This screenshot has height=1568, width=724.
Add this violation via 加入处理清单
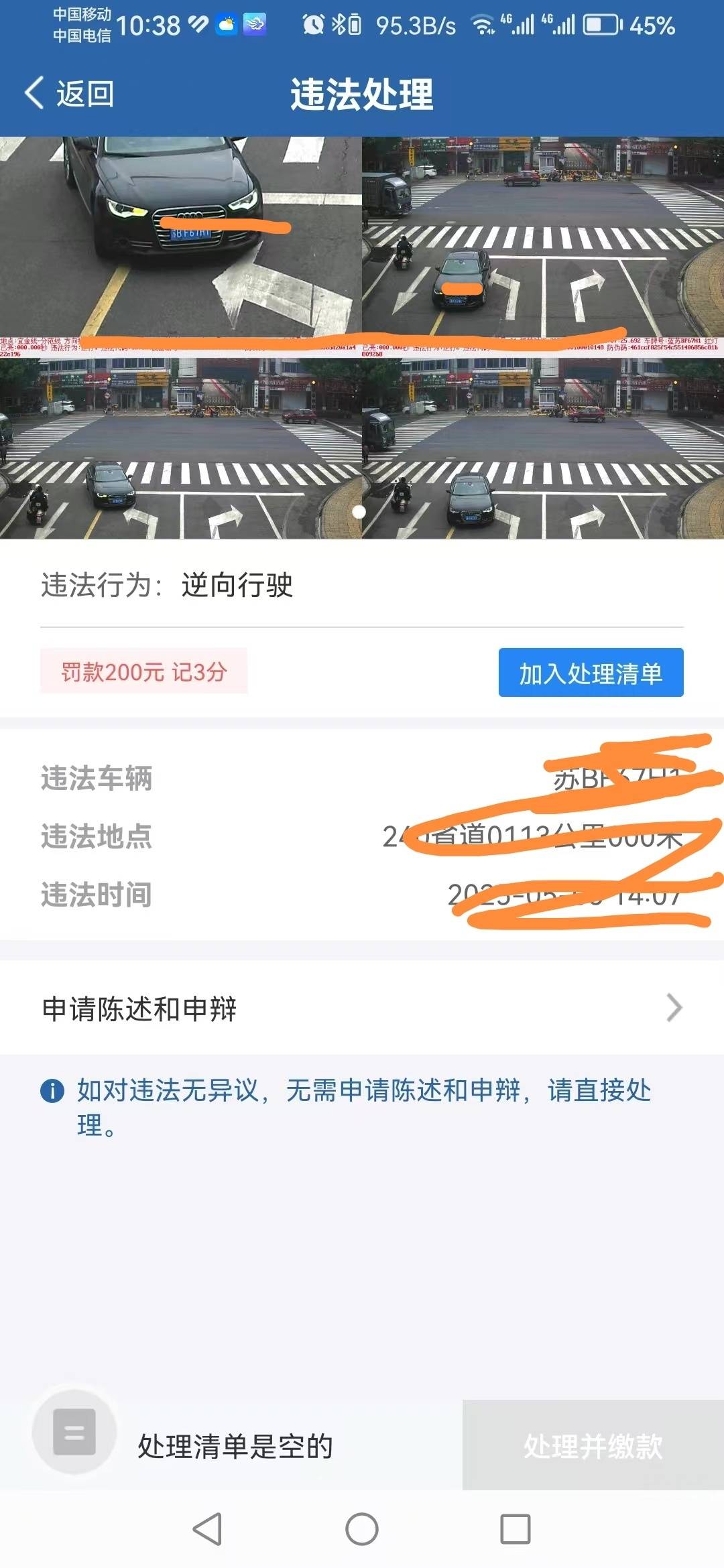tap(591, 673)
